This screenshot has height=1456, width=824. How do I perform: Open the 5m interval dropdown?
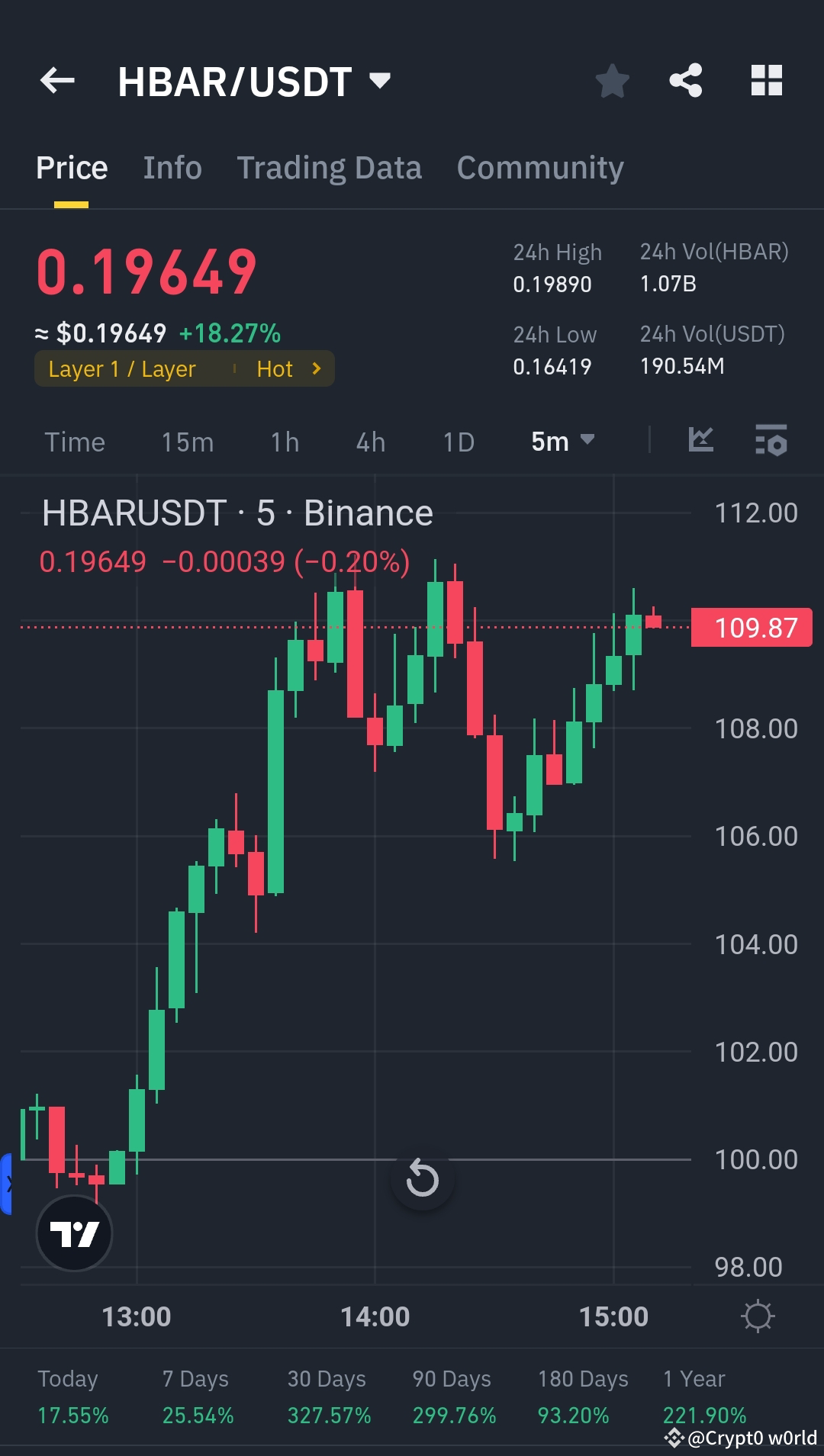(562, 441)
